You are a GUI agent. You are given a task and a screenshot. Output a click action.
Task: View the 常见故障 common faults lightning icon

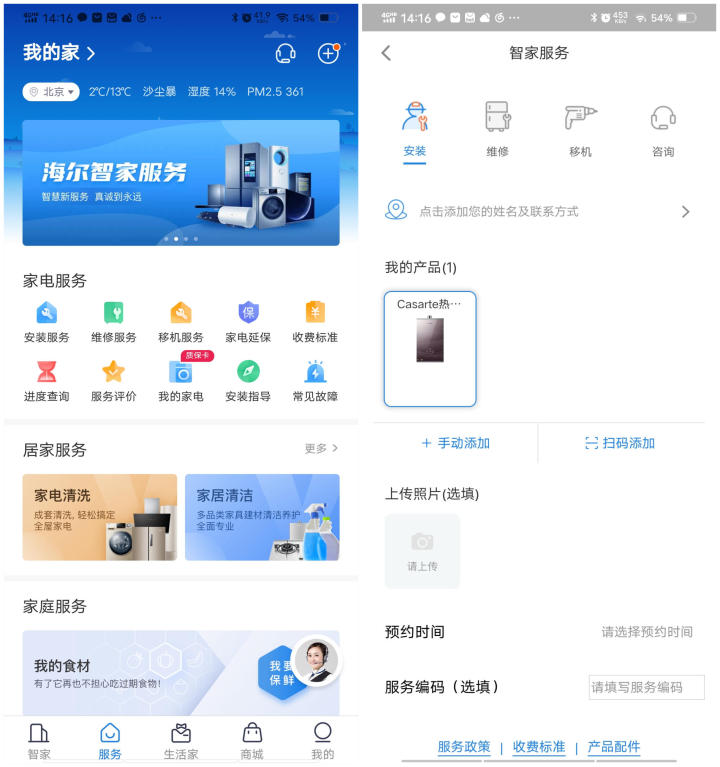315,374
